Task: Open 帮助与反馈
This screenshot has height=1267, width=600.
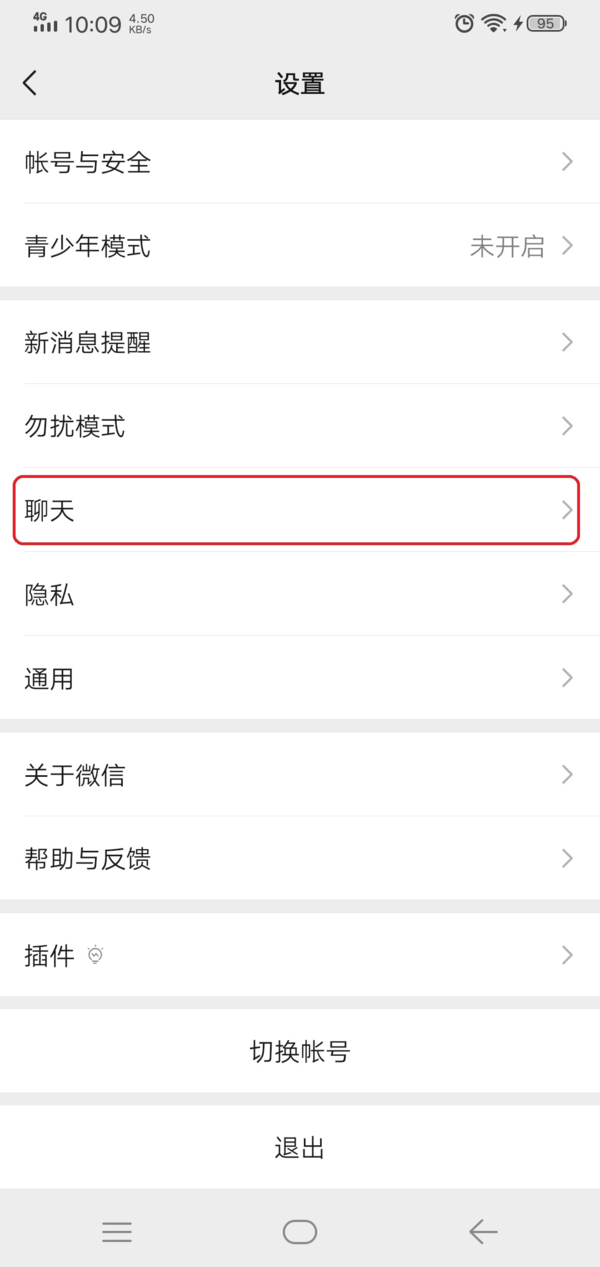Action: pos(300,859)
